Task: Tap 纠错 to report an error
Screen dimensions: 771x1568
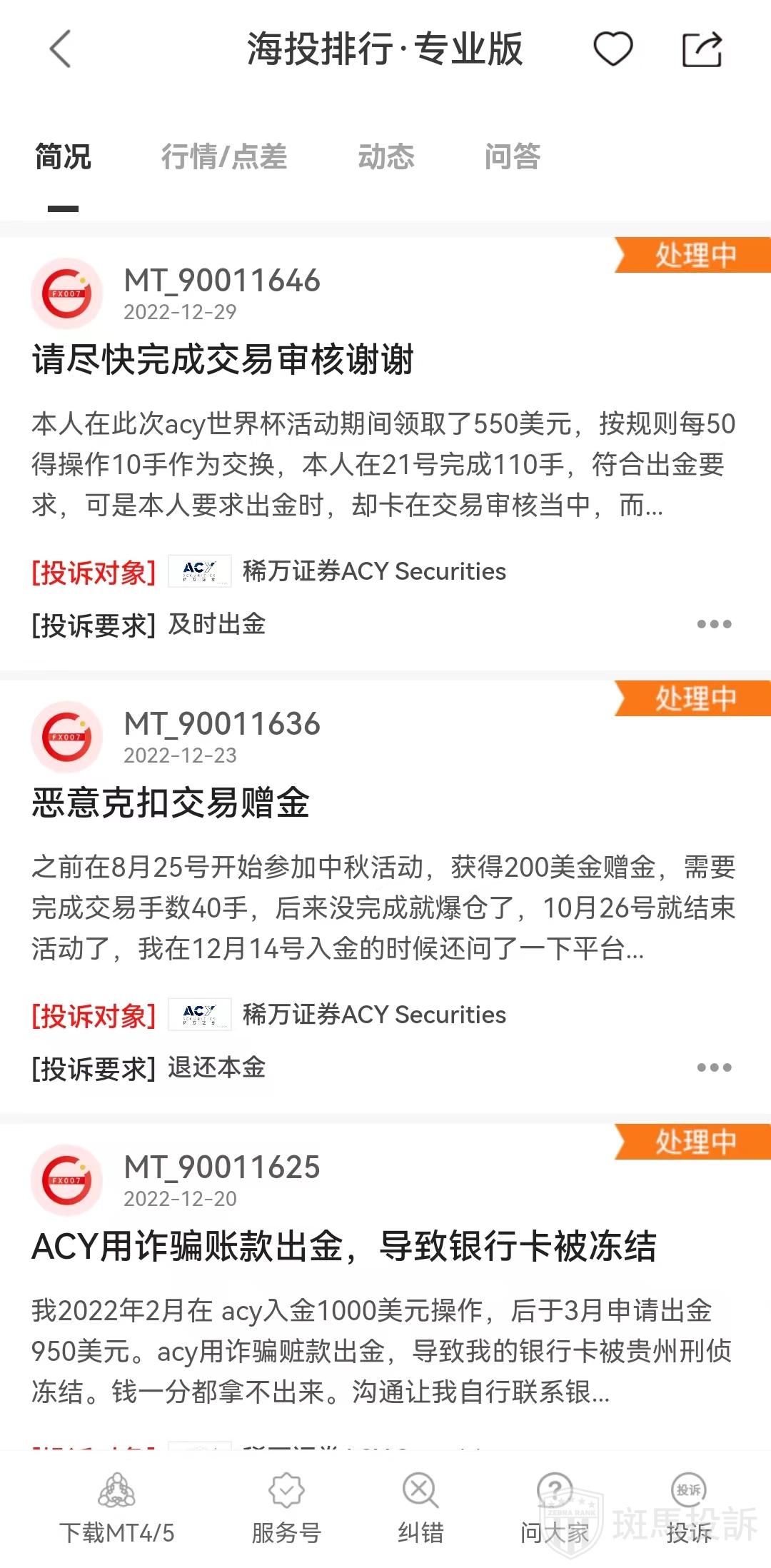Action: point(420,1508)
